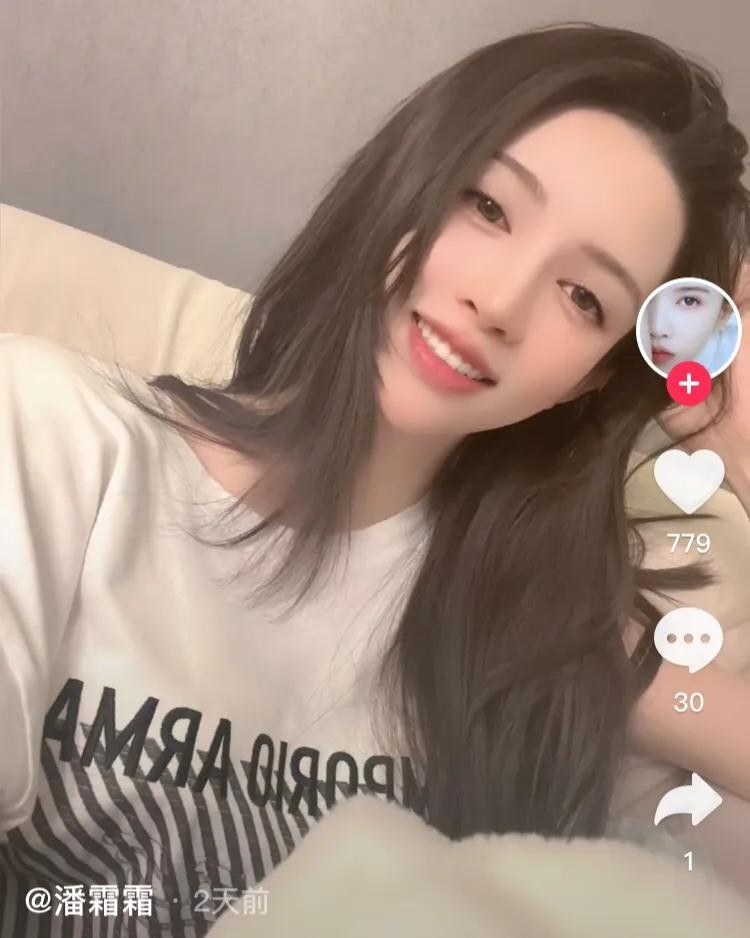Follow the creator with the plus button
The height and width of the screenshot is (938, 750).
tap(688, 384)
